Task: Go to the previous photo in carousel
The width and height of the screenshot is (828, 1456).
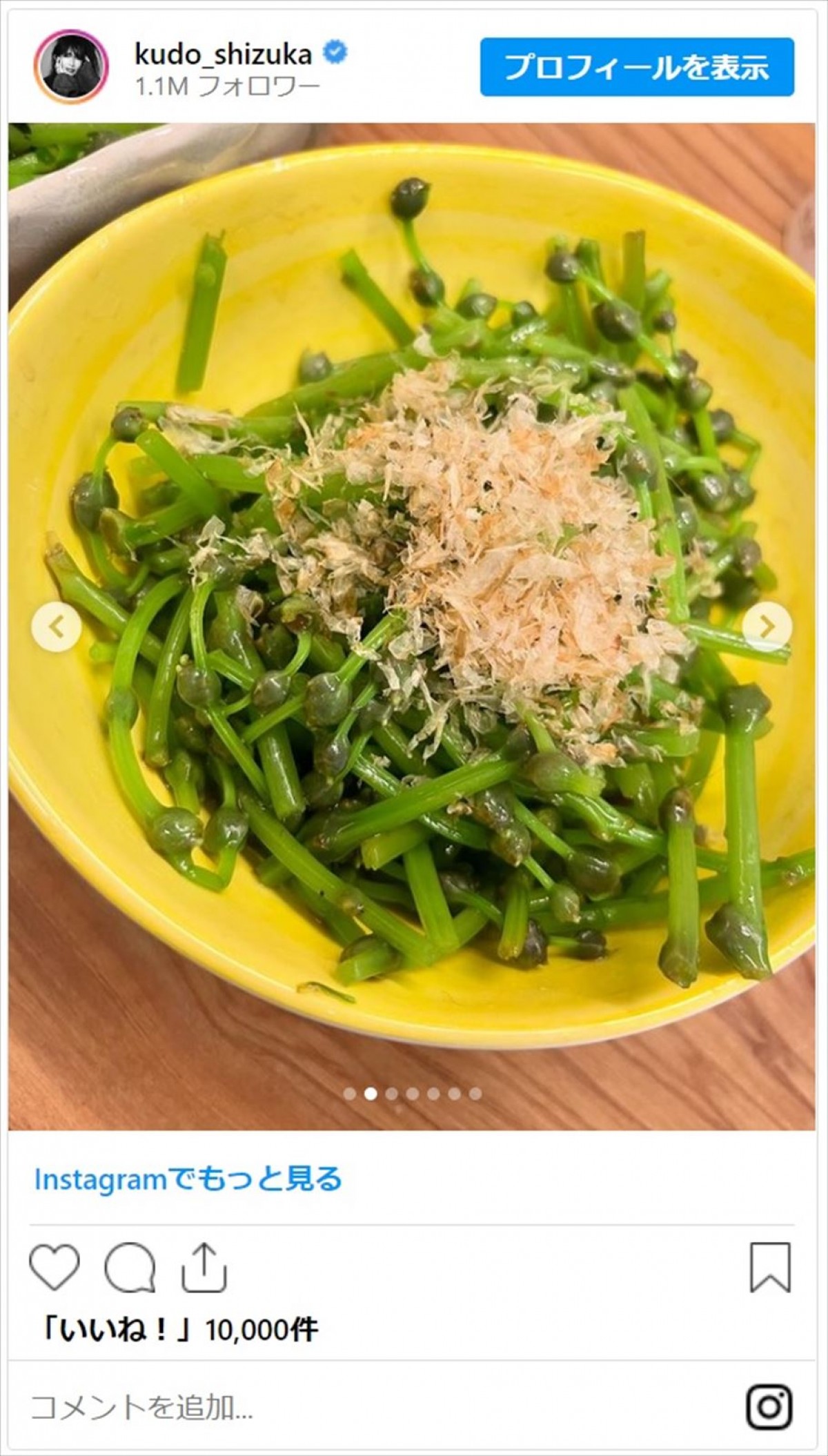Action: pyautogui.click(x=57, y=627)
